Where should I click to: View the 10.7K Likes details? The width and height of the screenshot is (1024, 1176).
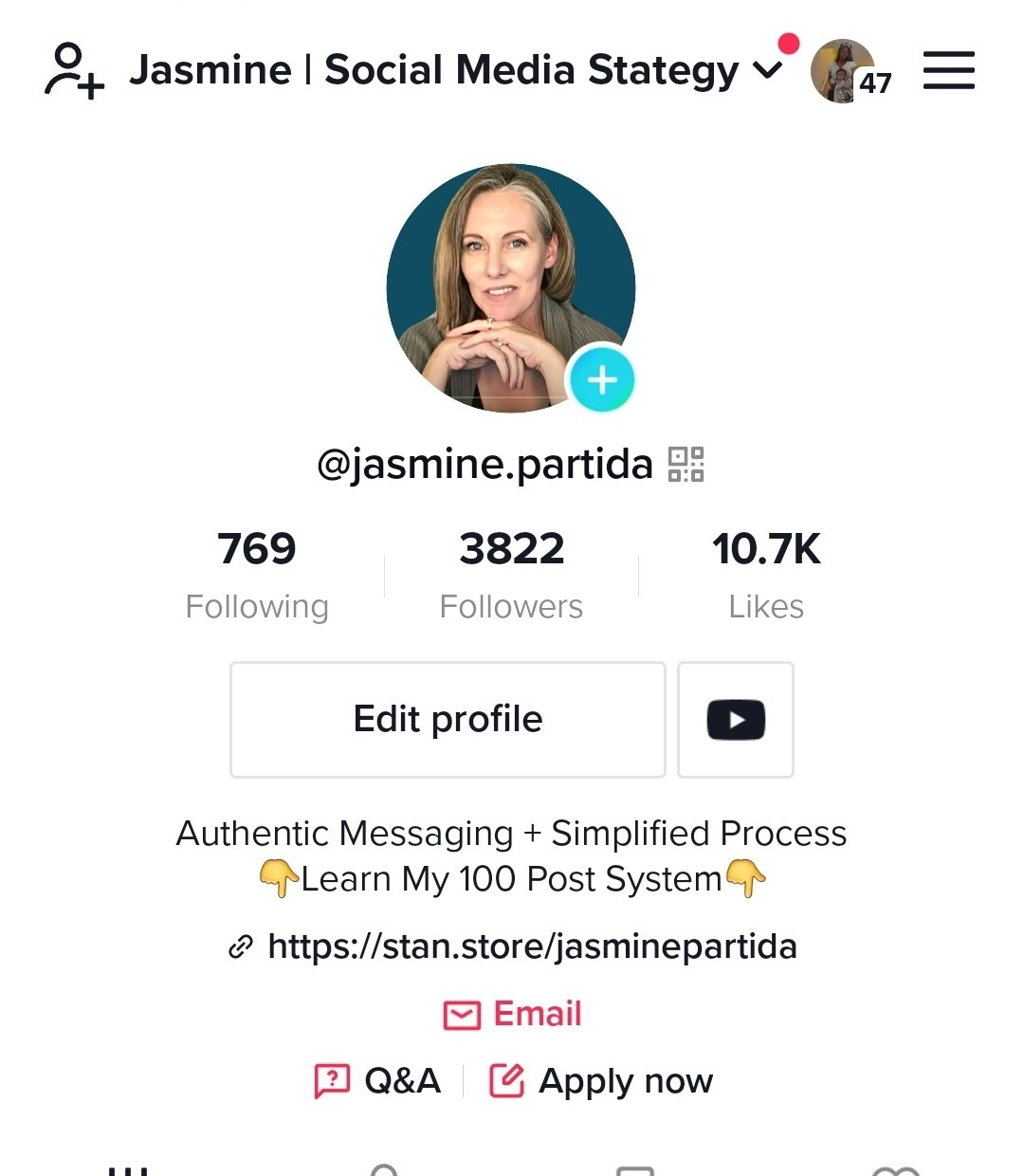pyautogui.click(x=766, y=574)
